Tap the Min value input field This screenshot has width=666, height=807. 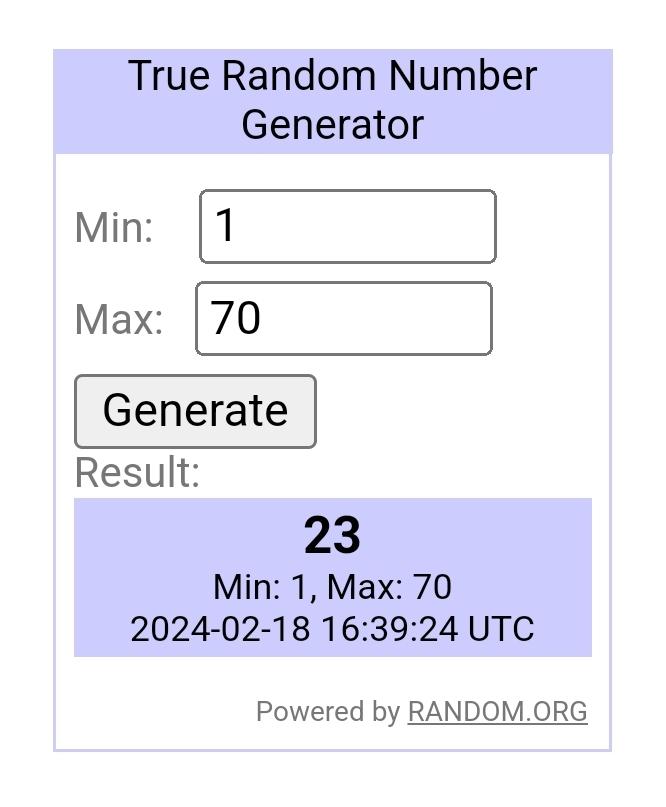point(347,227)
